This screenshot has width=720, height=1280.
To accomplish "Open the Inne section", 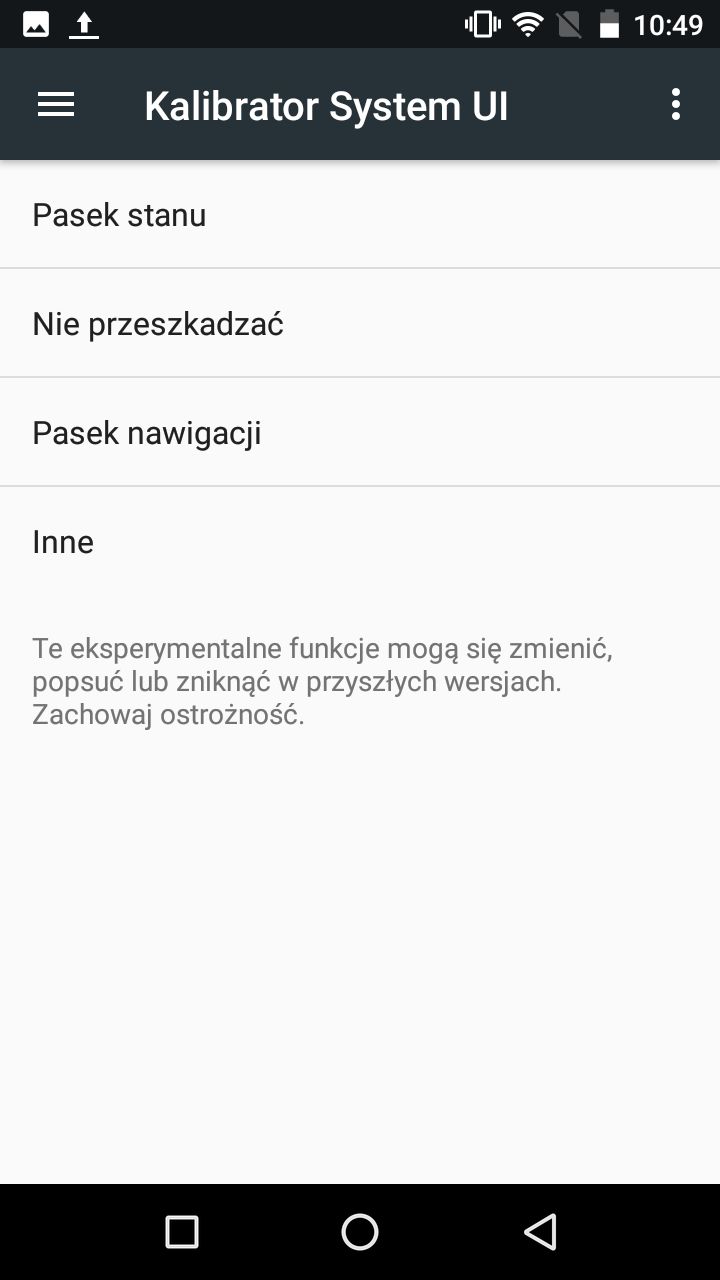I will point(360,541).
